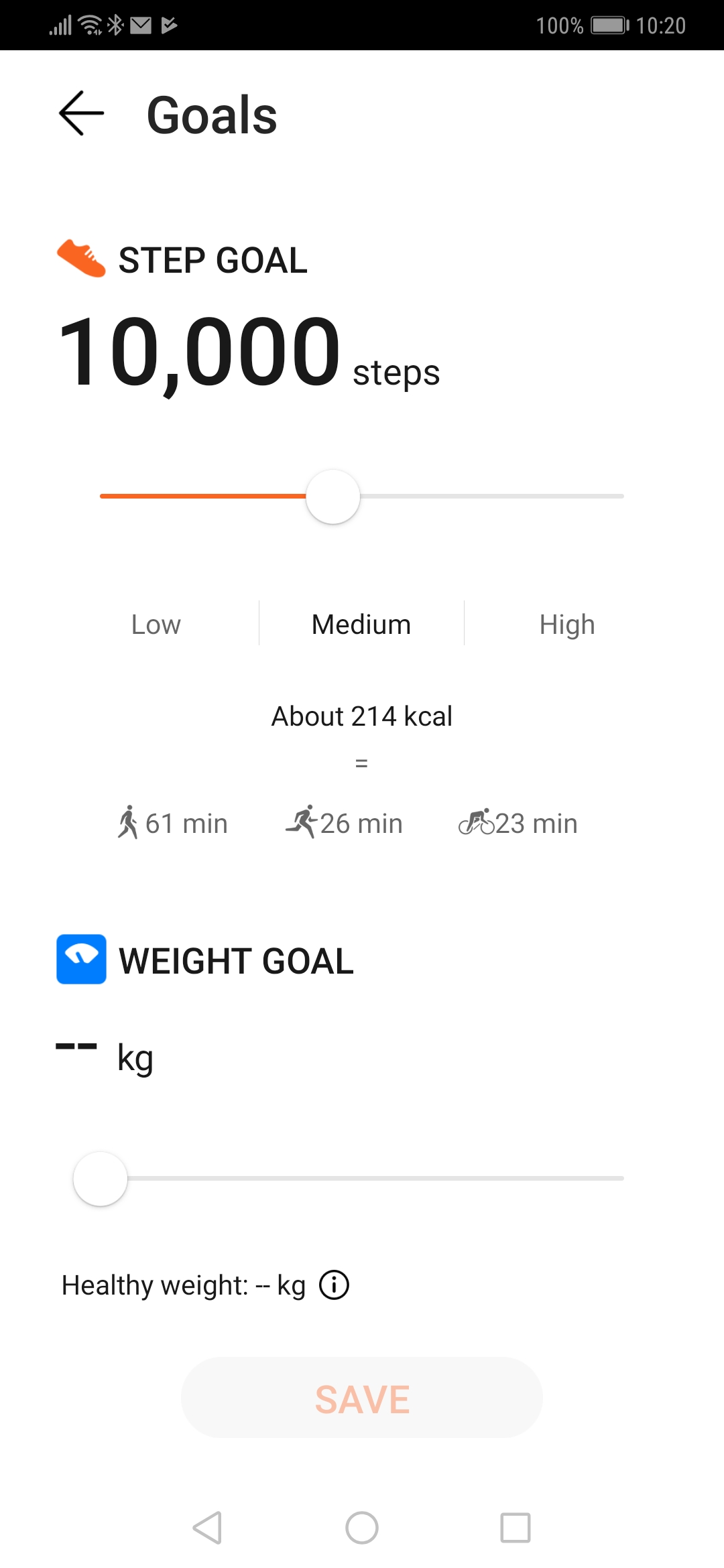
Task: Go back from the Goals screen
Action: click(81, 113)
